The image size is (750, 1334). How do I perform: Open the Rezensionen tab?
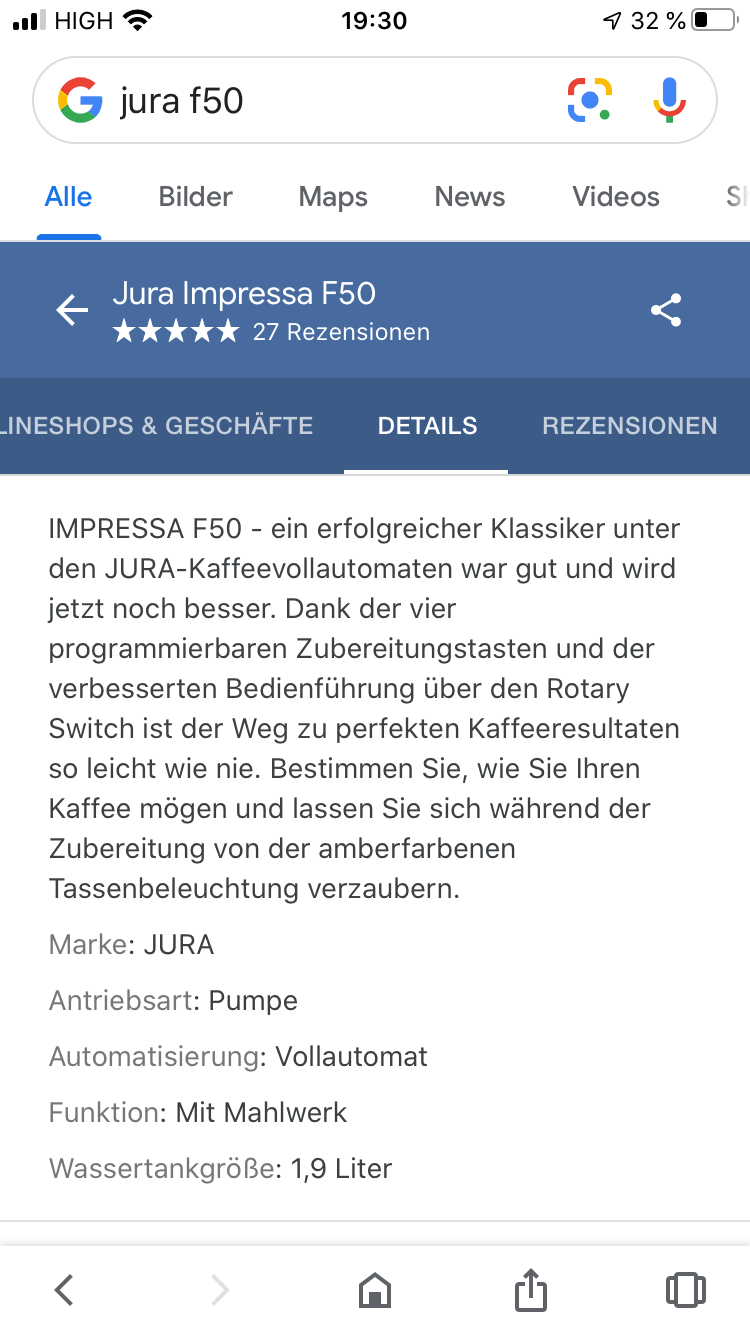coord(629,426)
